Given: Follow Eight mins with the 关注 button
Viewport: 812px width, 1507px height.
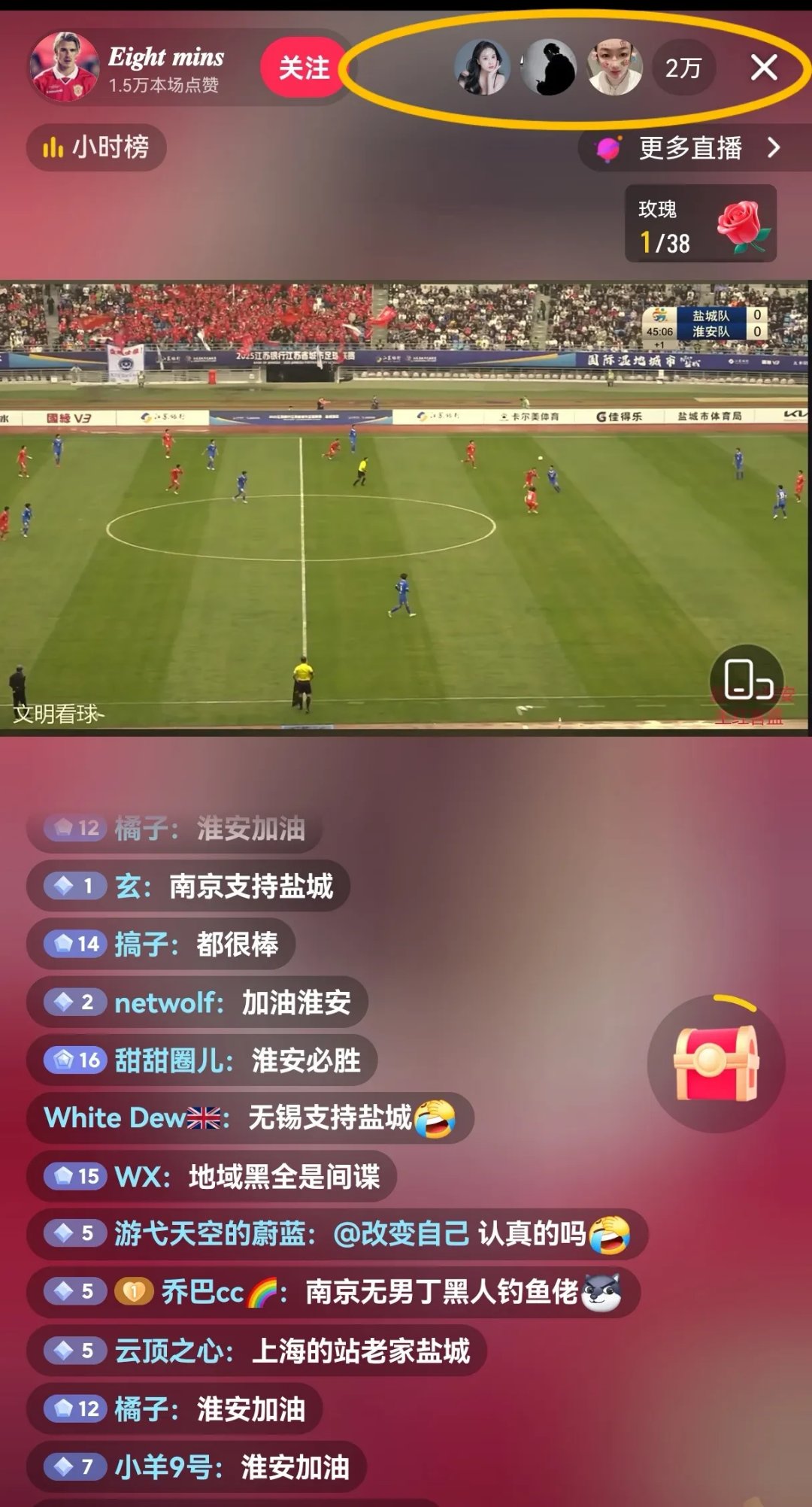Looking at the screenshot, I should tap(304, 68).
